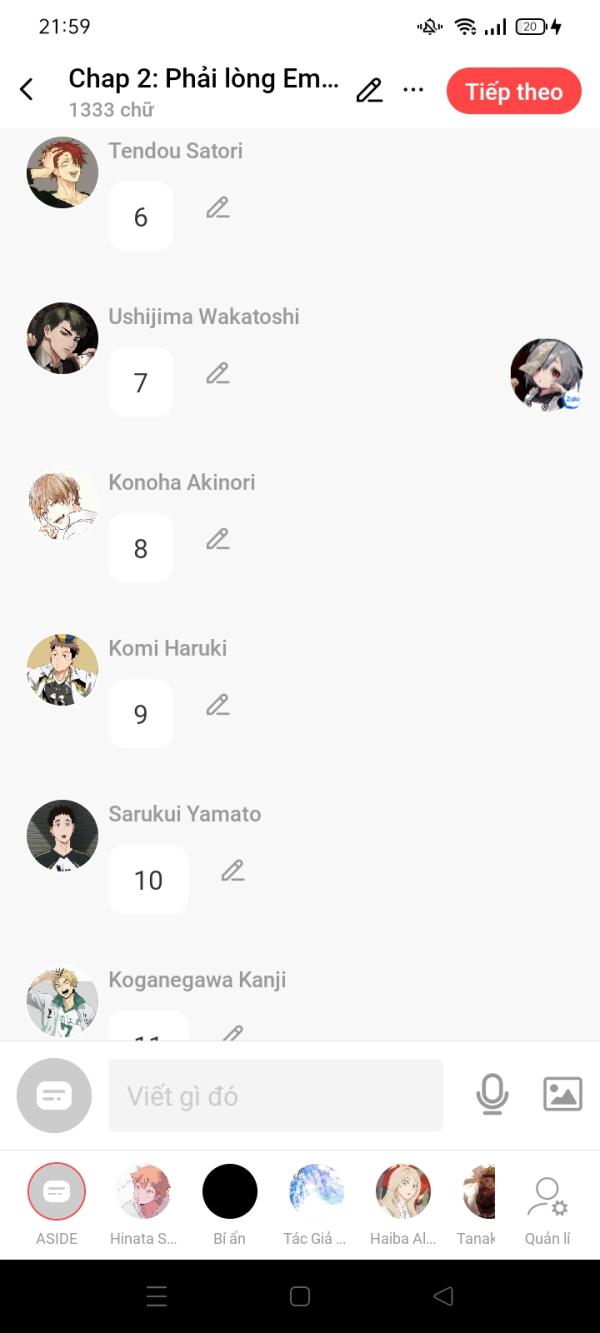Go back using the top-left arrow
600x1333 pixels.
[x=27, y=90]
